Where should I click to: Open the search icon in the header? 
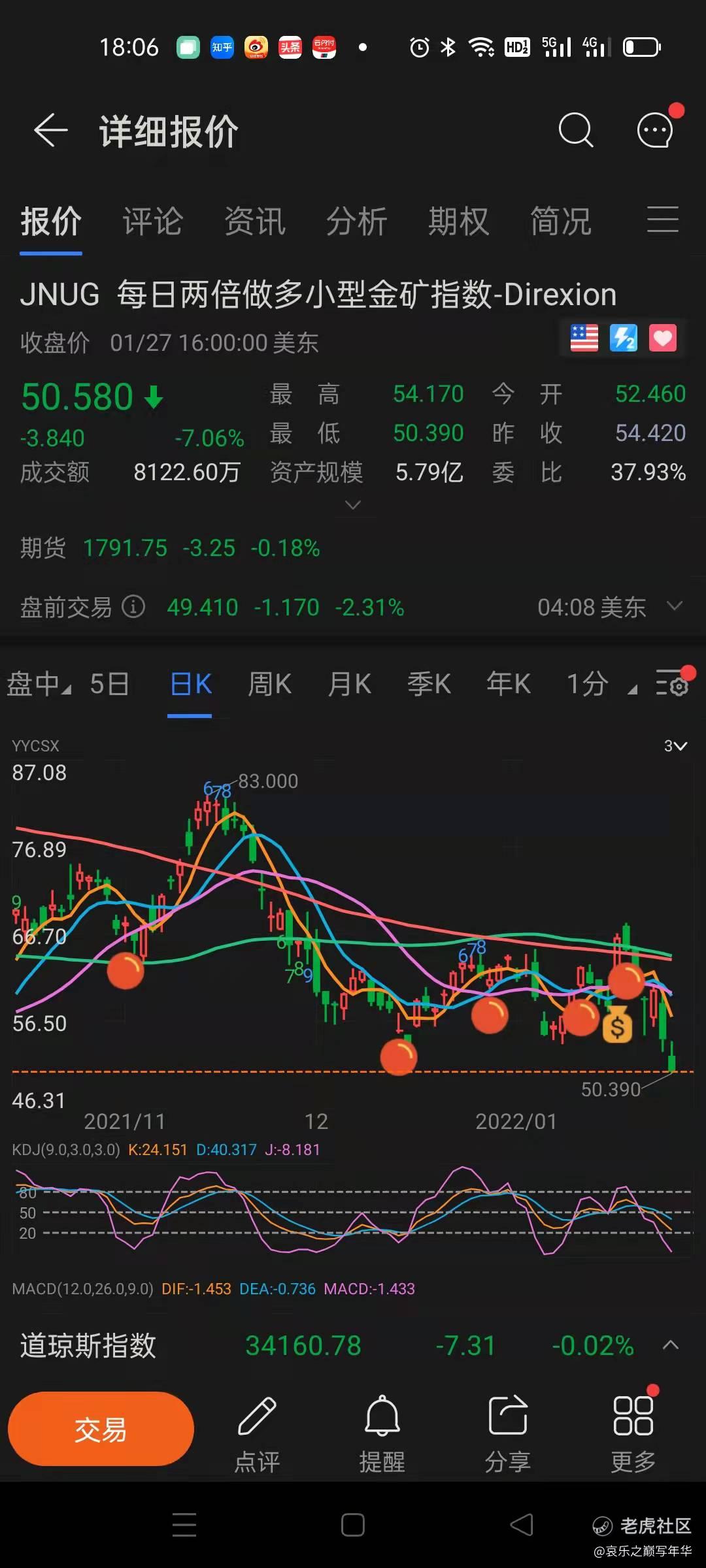(576, 131)
